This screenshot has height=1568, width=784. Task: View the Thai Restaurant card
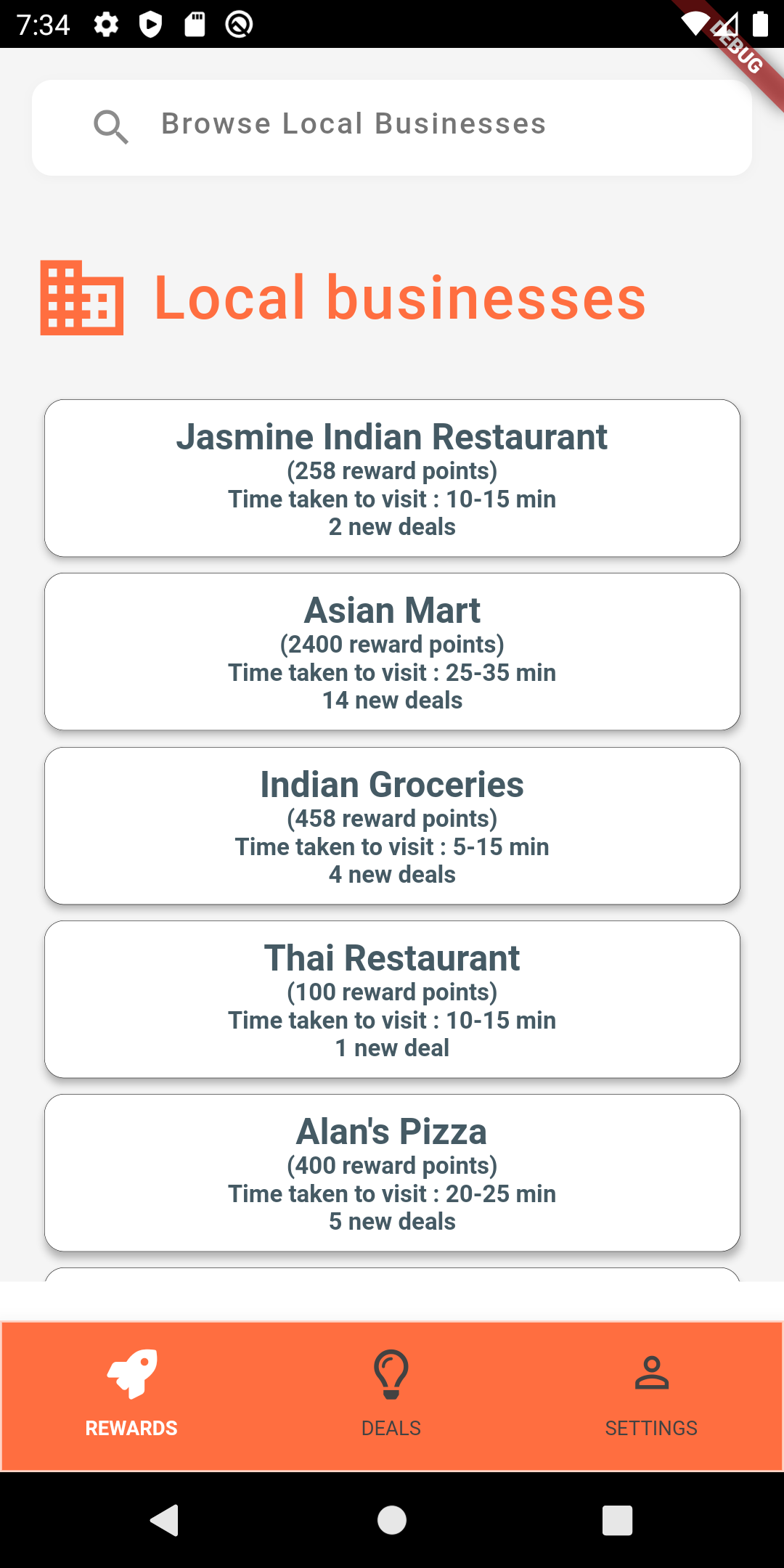coord(392,999)
